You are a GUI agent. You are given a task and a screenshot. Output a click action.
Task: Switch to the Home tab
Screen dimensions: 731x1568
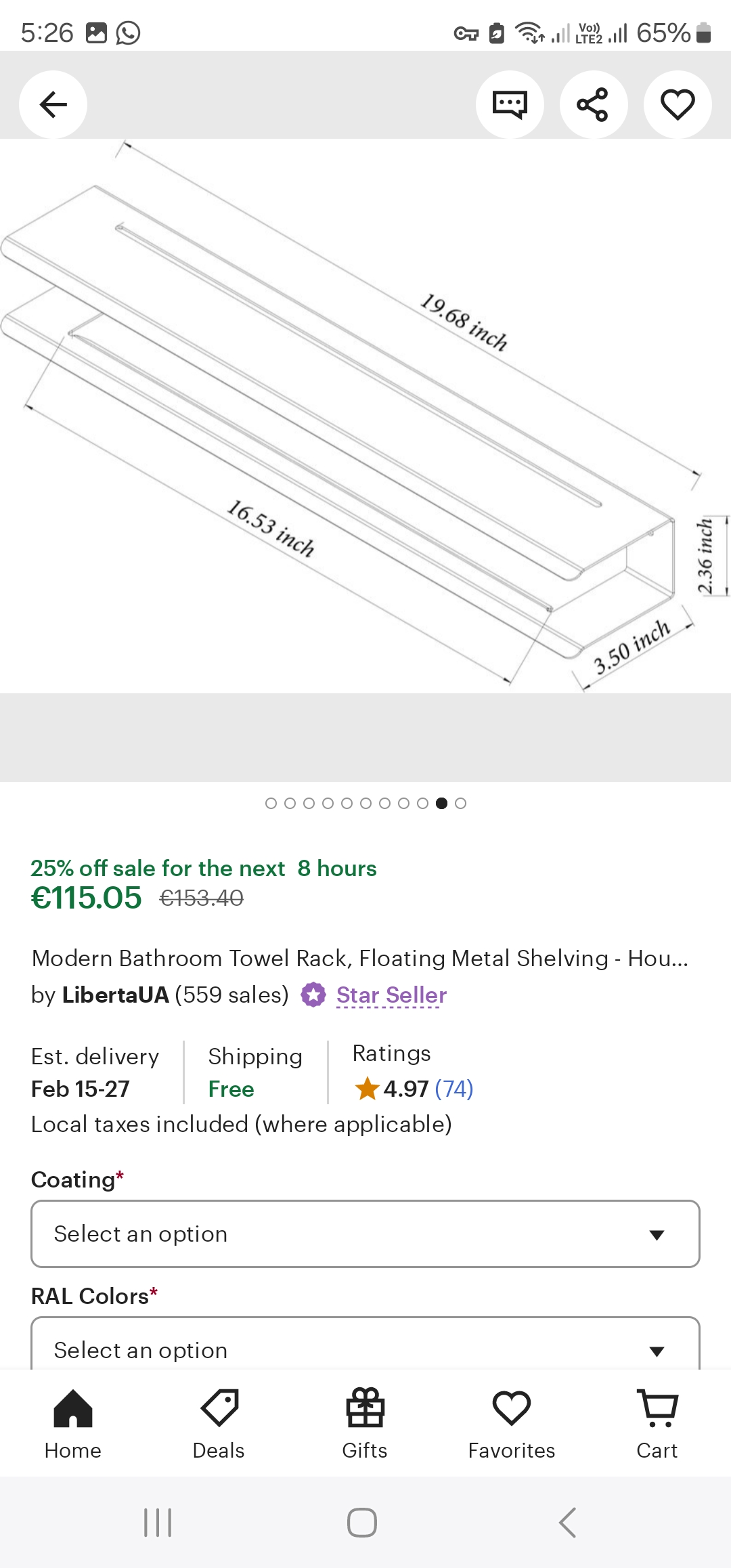click(x=73, y=1423)
